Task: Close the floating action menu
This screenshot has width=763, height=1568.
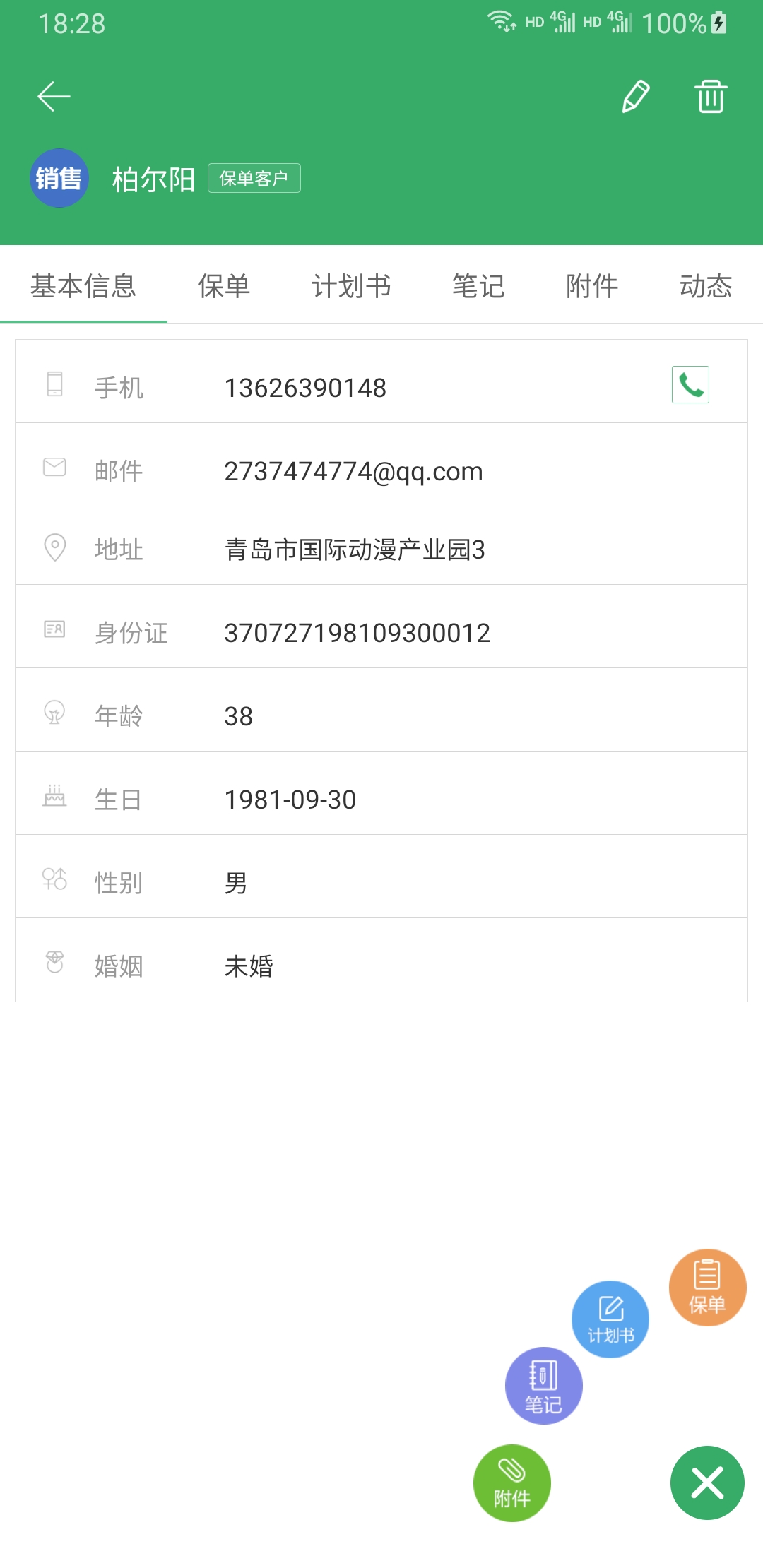Action: point(707,1483)
